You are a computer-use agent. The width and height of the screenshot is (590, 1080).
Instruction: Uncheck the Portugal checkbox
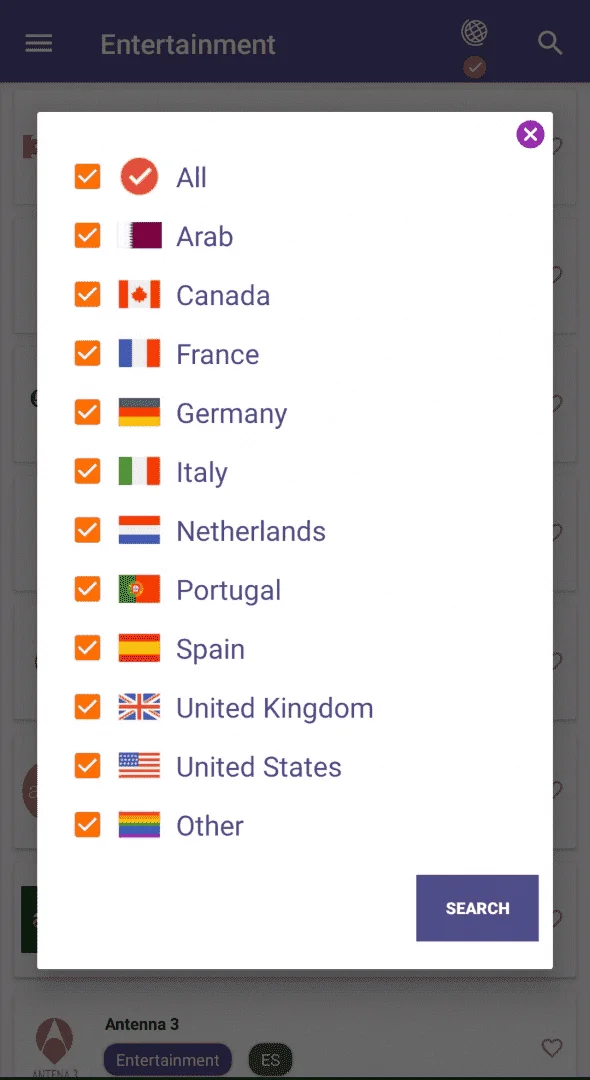pos(87,589)
